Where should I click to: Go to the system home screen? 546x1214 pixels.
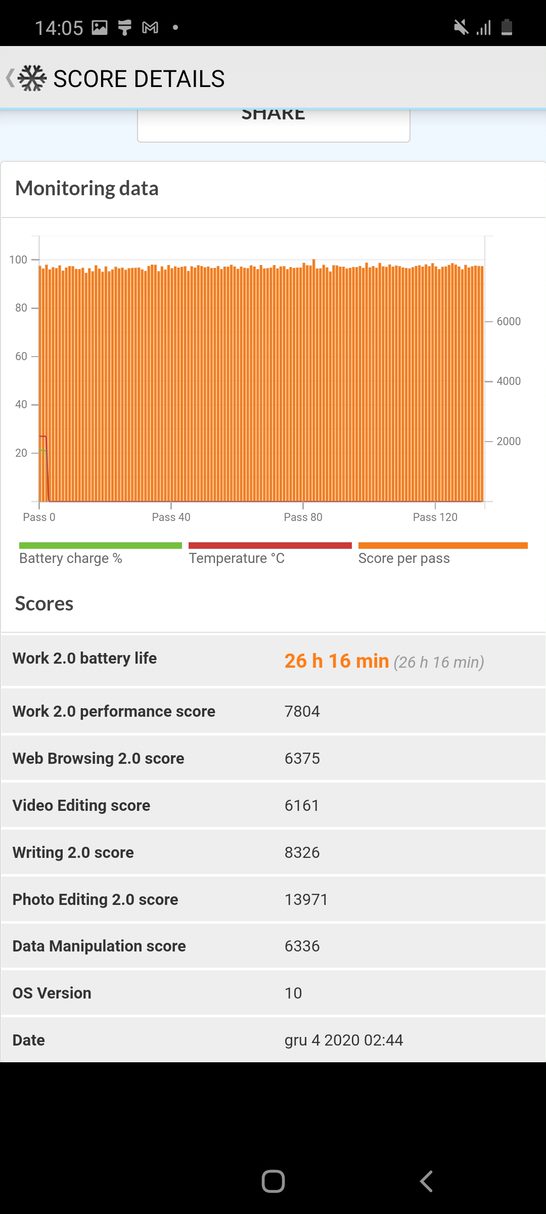point(273,1181)
